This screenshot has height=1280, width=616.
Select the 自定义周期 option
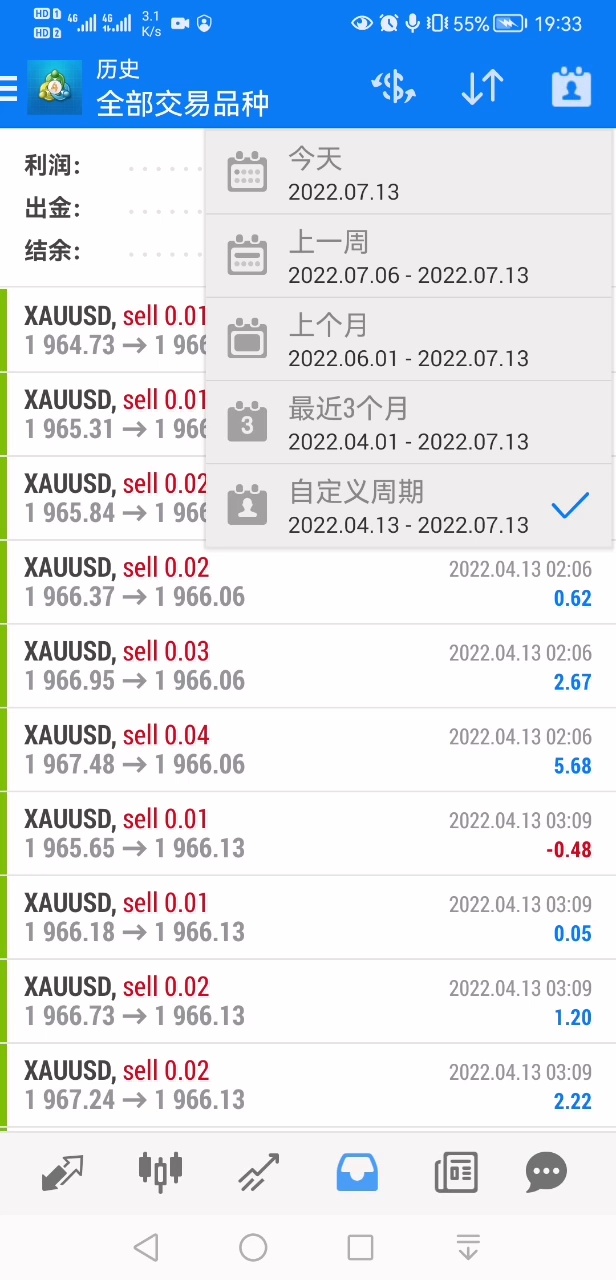(408, 507)
